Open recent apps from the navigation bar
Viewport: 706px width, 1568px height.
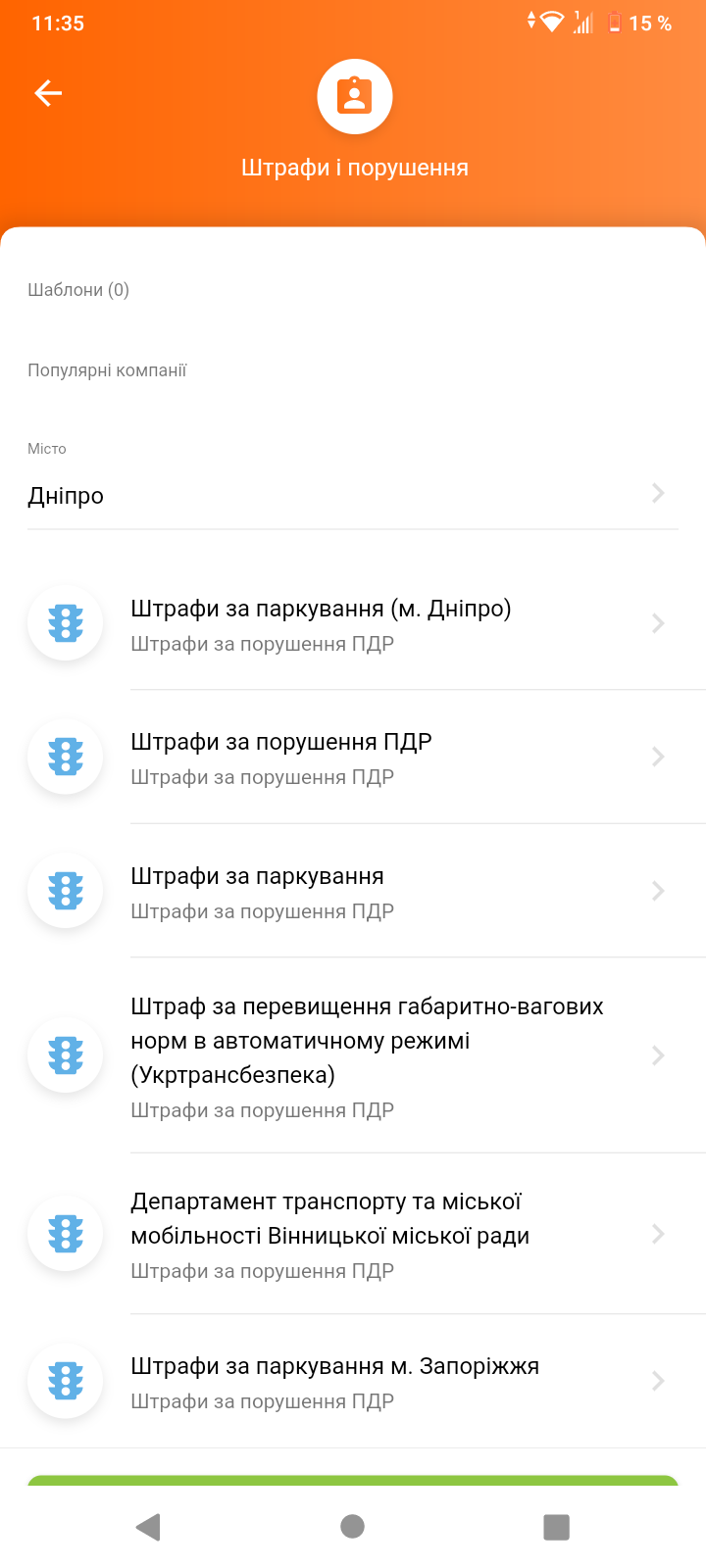[556, 1526]
